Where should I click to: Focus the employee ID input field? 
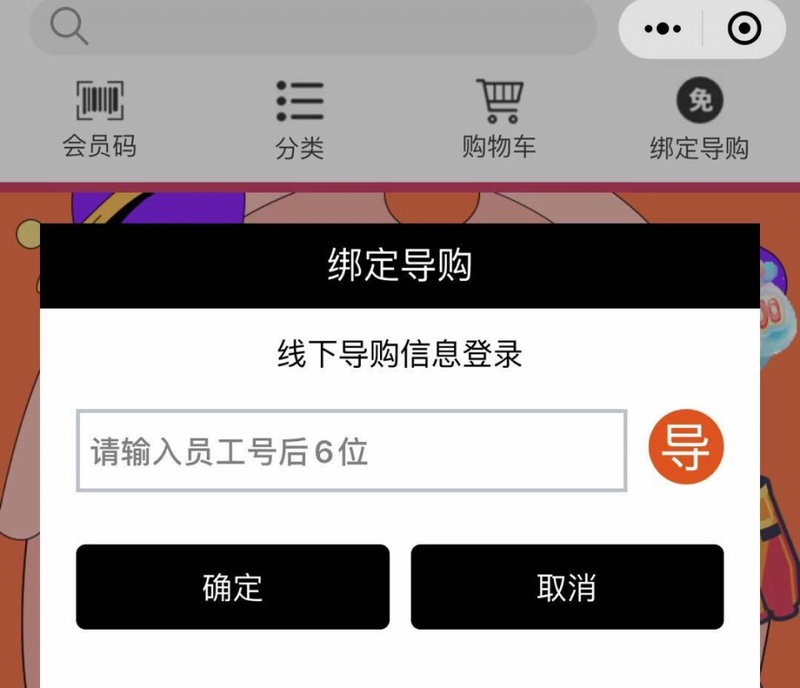click(351, 451)
